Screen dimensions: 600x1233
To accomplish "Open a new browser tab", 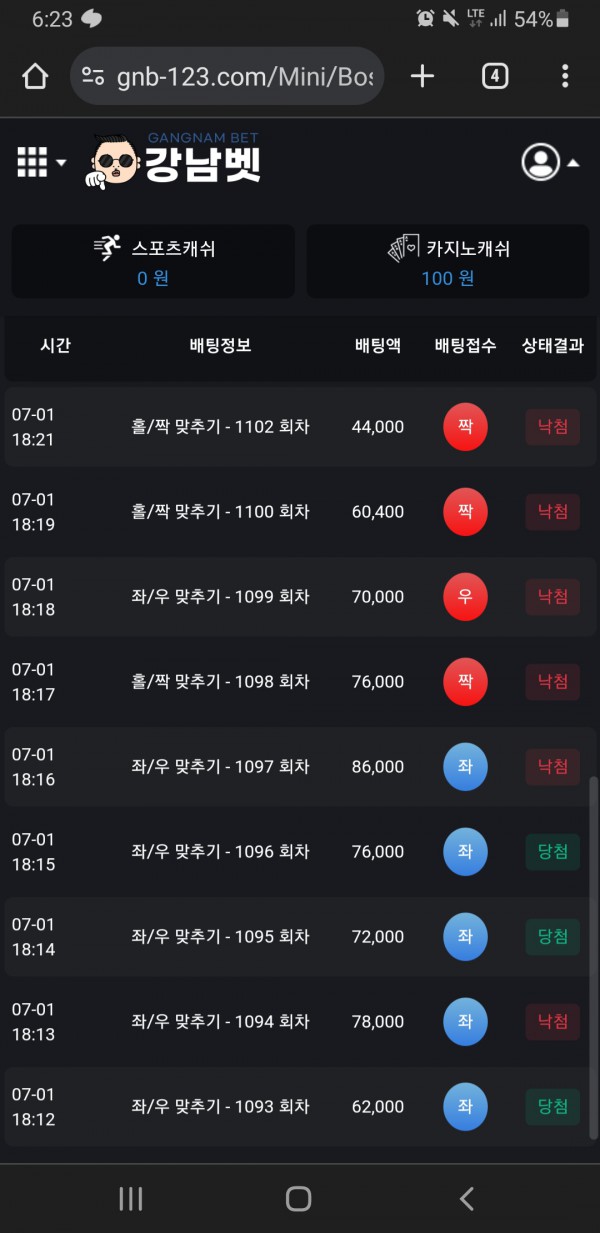I will [423, 76].
